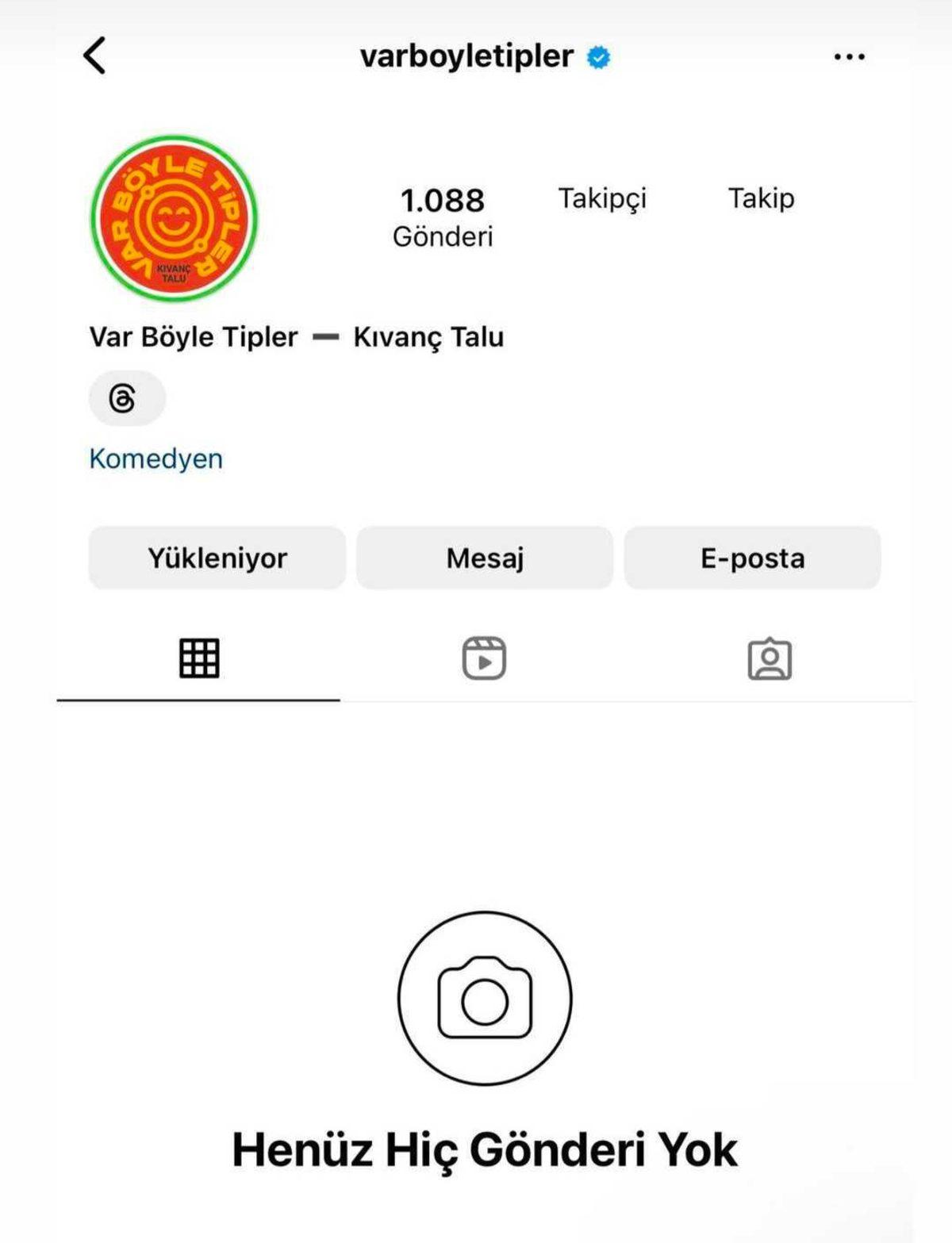
Task: Open the Threads profile badge
Action: coord(126,398)
